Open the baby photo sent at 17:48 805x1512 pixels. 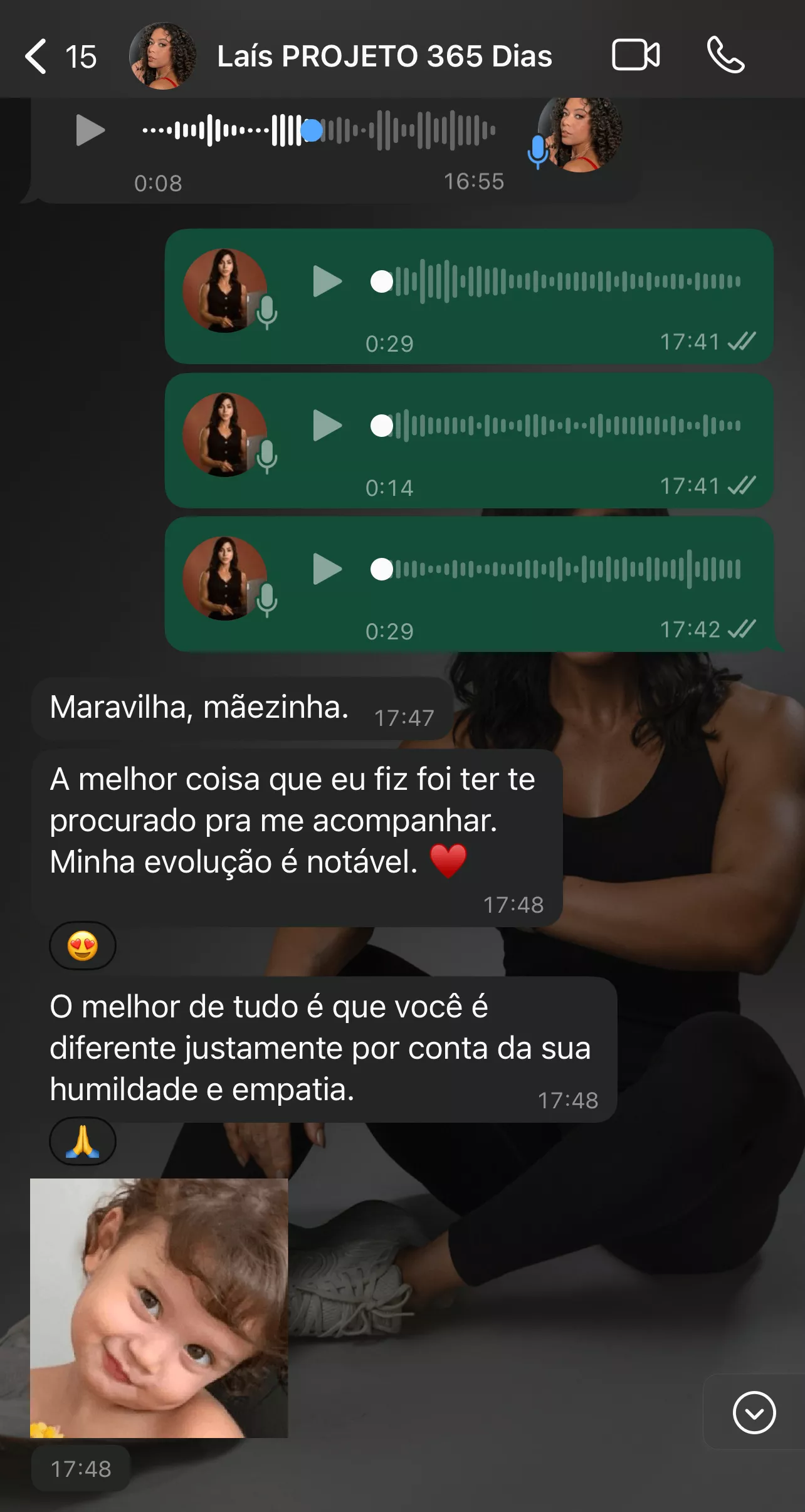[159, 1308]
